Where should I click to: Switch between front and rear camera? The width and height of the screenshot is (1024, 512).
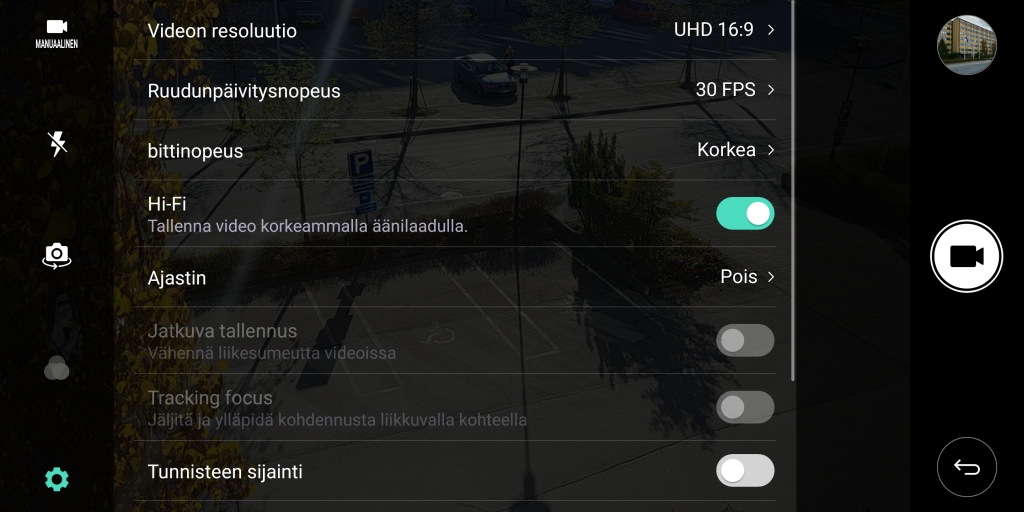57,255
